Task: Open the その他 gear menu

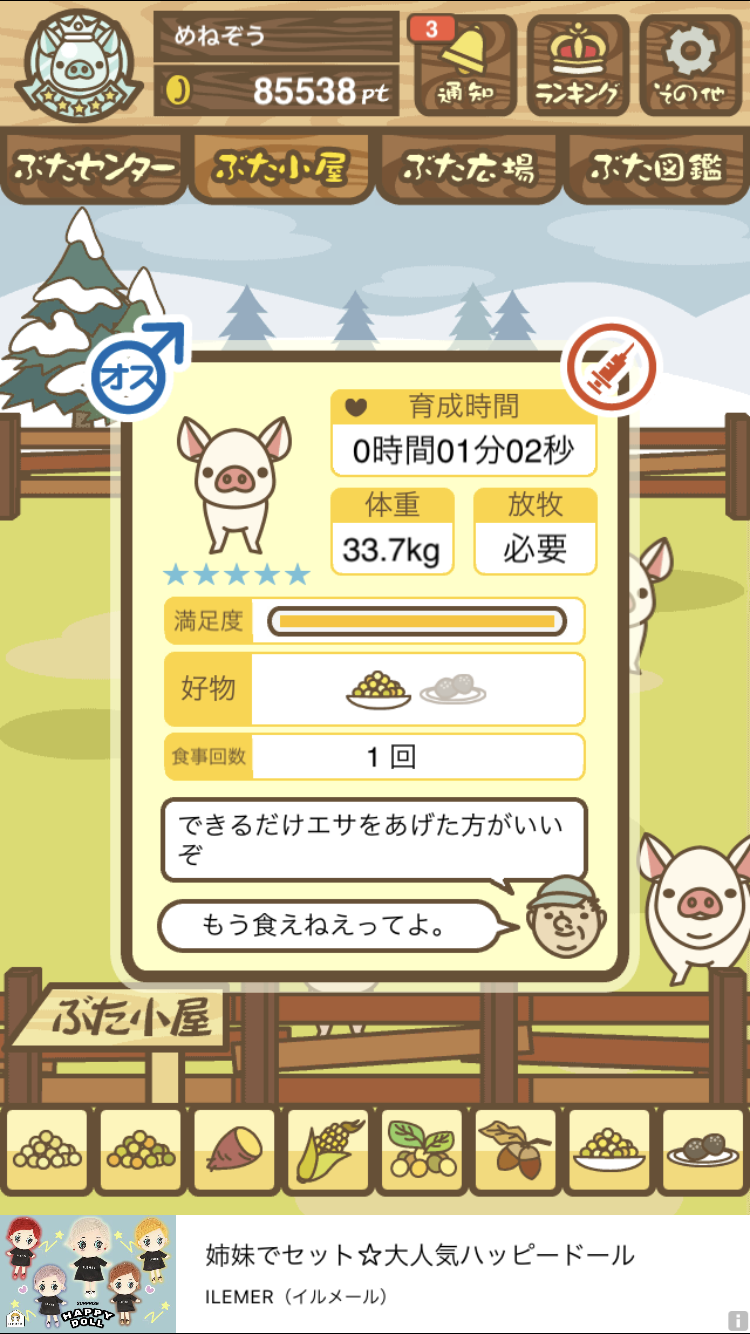Action: (690, 64)
